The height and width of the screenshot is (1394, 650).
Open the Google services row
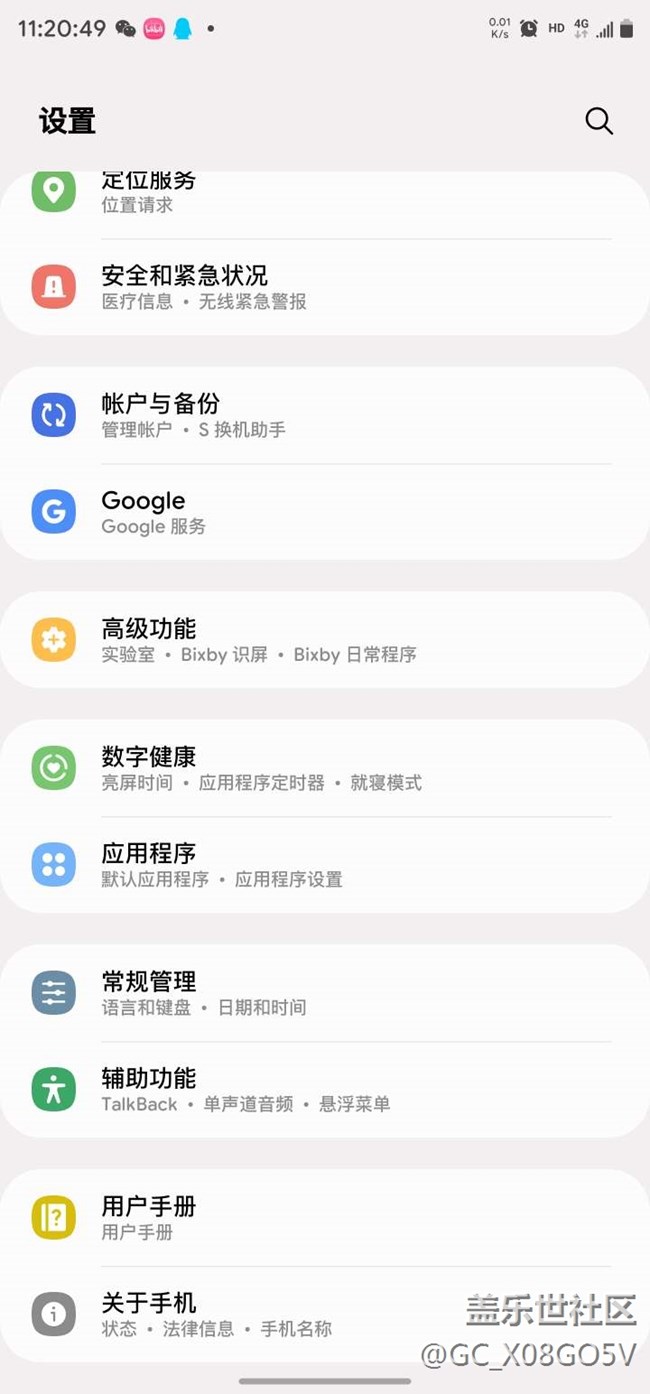click(x=325, y=512)
